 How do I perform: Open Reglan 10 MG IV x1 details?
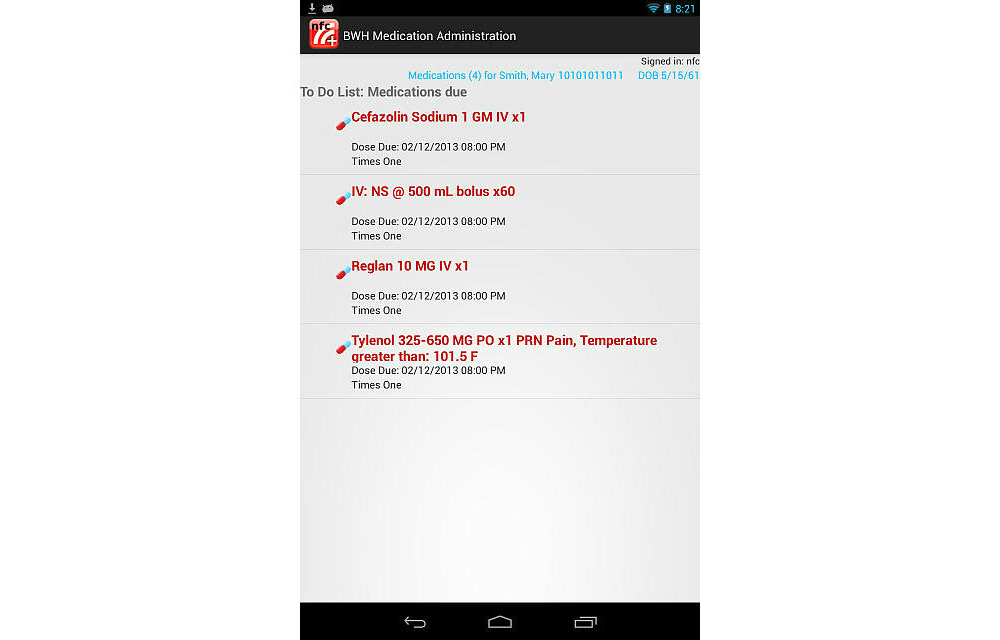410,267
